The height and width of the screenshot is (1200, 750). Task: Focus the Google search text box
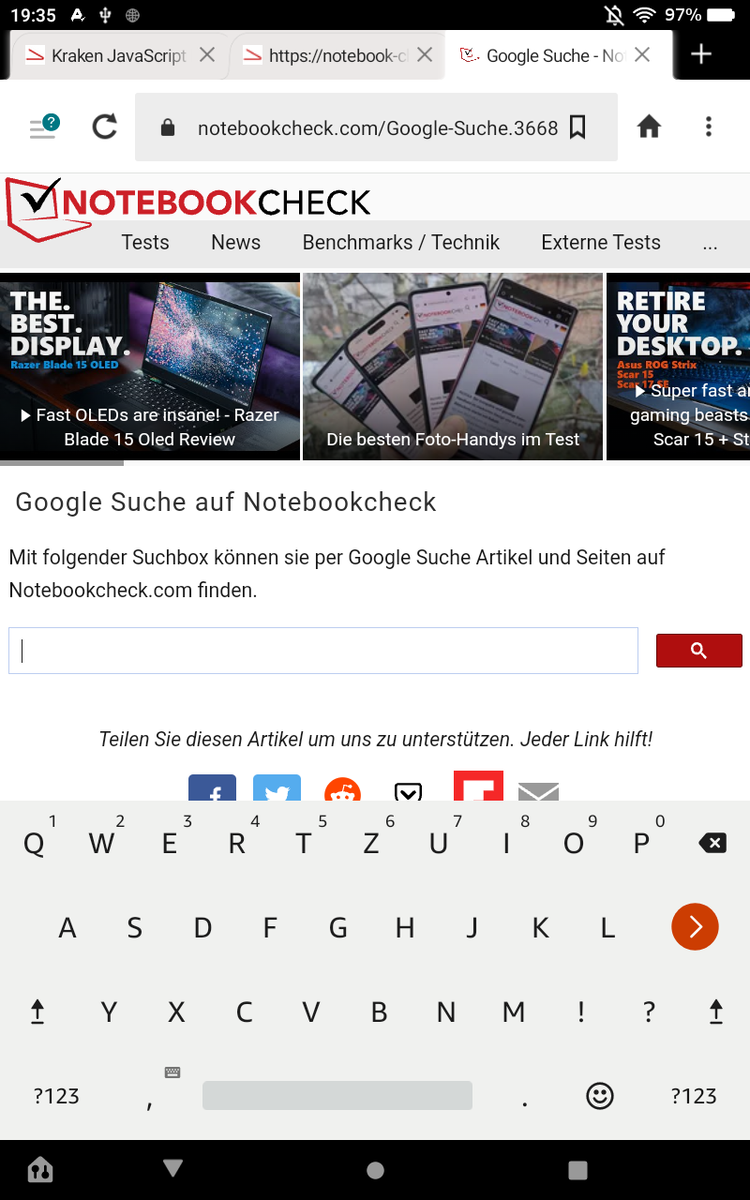point(323,651)
